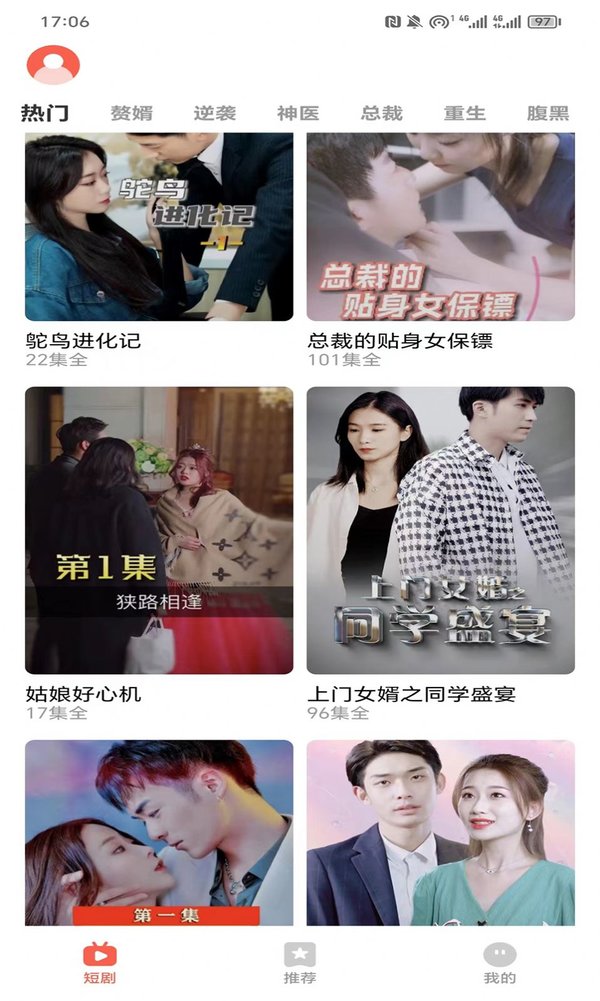Open the 腹黑 category tab
Image resolution: width=600 pixels, height=1001 pixels.
click(547, 113)
